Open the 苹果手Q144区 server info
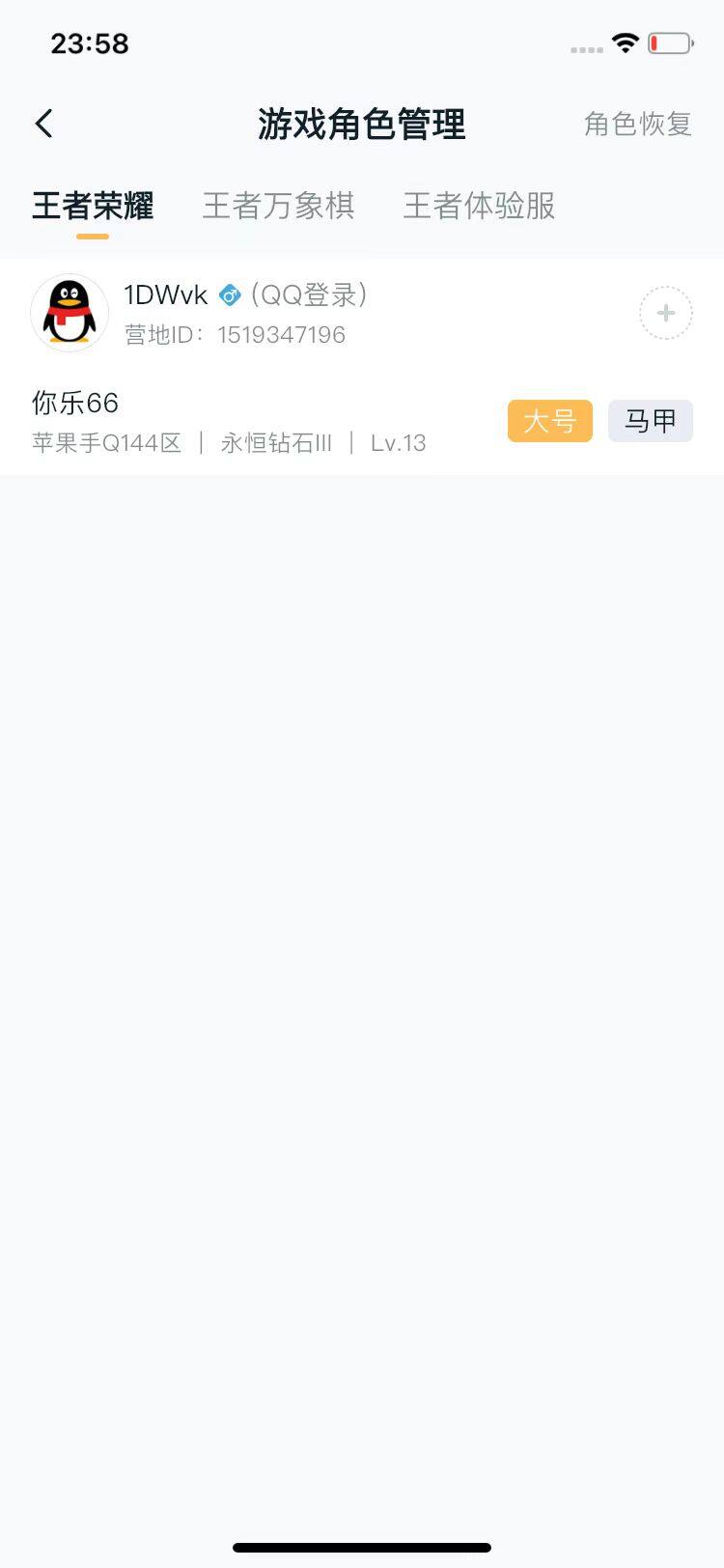Image resolution: width=724 pixels, height=1568 pixels. pos(107,443)
